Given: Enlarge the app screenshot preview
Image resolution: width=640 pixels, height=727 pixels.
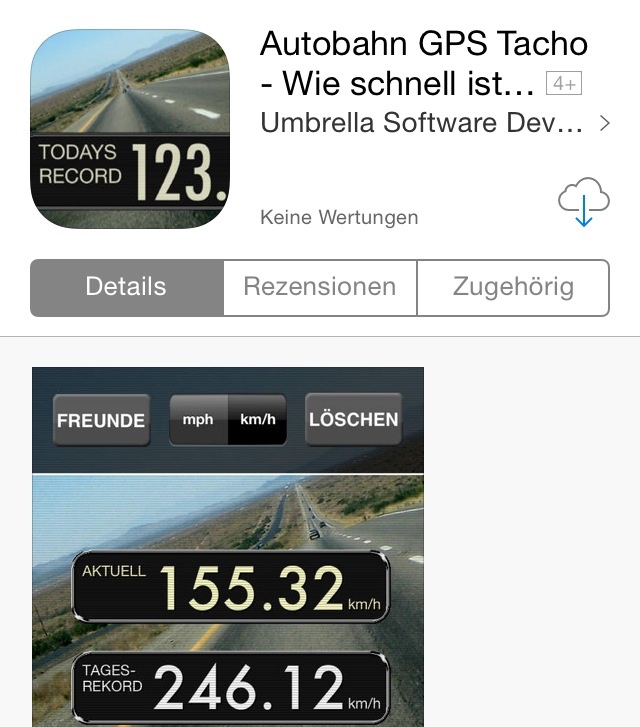Looking at the screenshot, I should (x=228, y=546).
